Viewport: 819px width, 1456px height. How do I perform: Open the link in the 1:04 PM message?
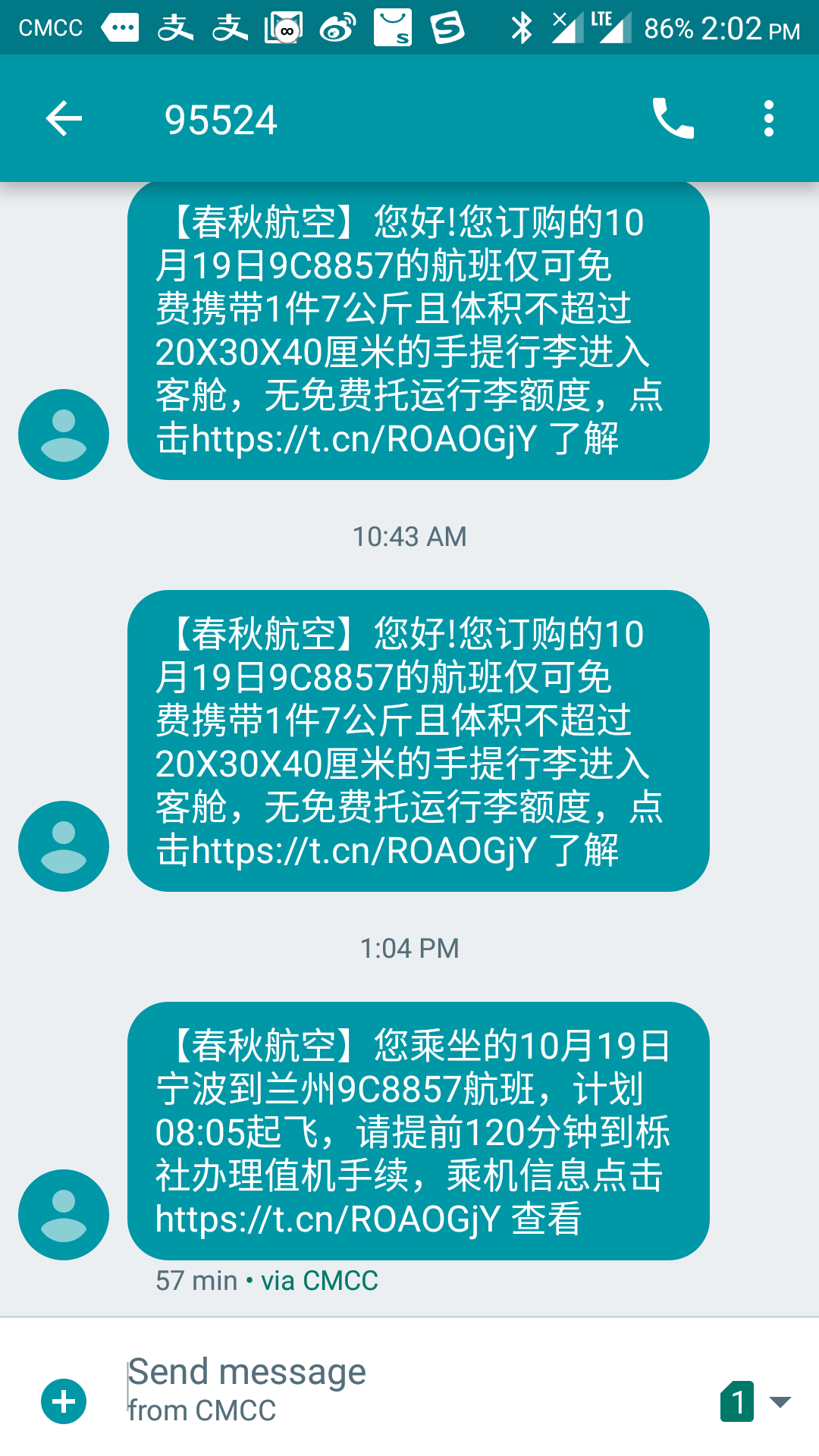click(328, 1219)
